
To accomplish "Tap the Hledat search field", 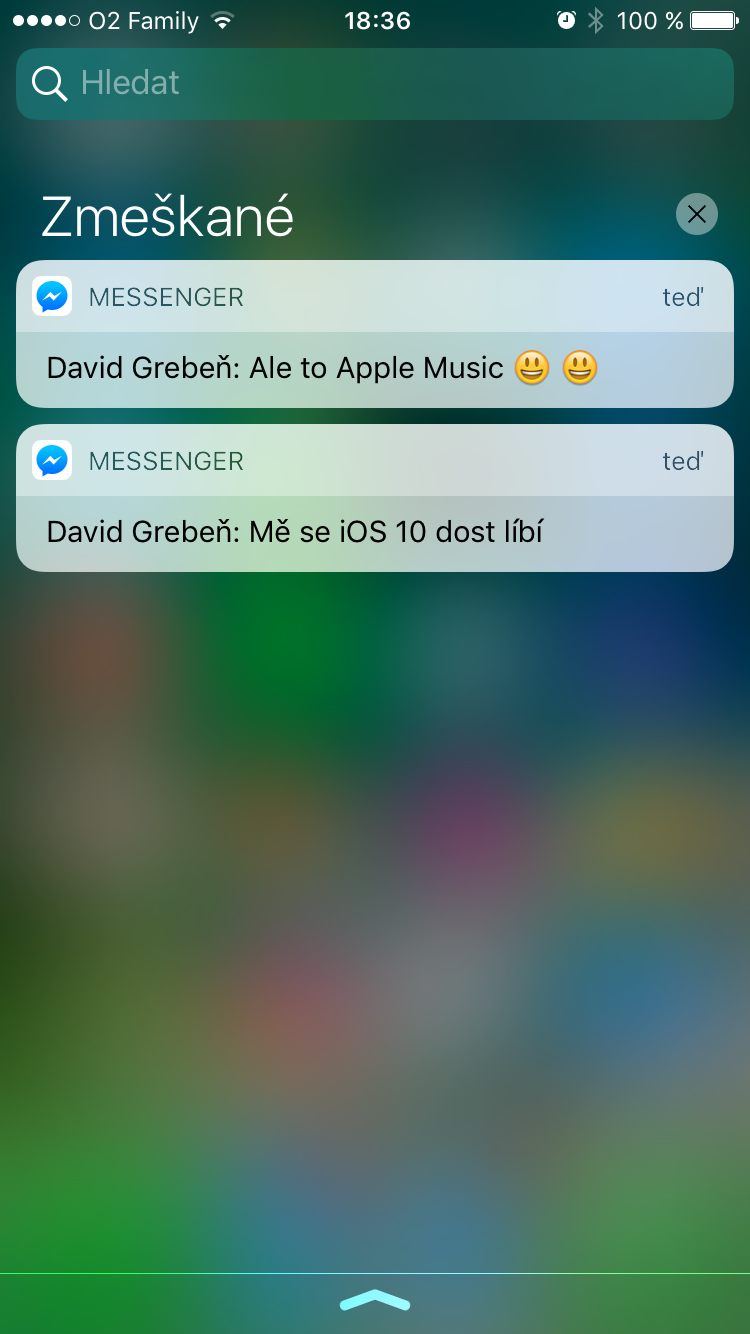I will pyautogui.click(x=375, y=83).
